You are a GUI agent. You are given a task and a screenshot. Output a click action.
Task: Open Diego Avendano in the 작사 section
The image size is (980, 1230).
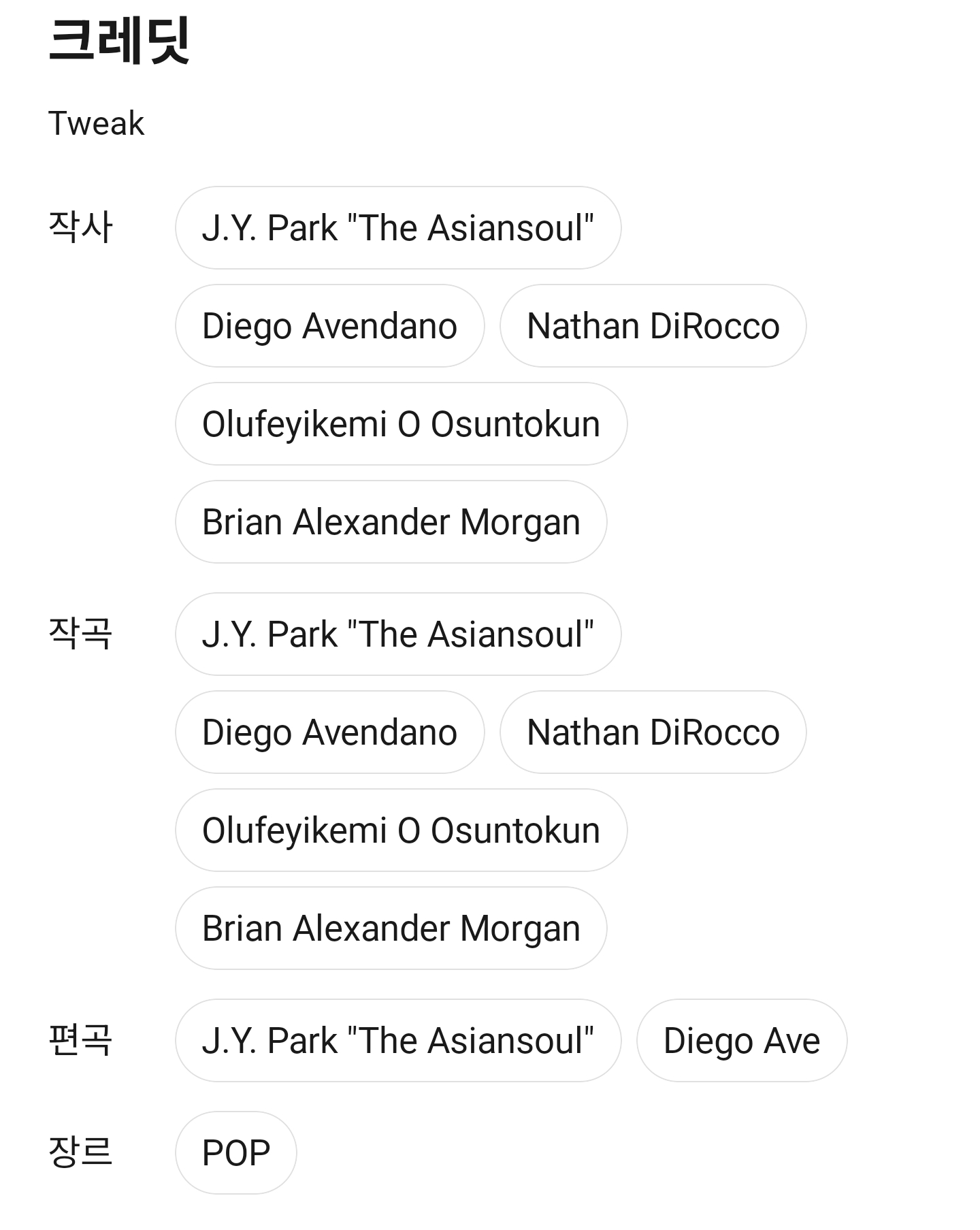coord(330,326)
